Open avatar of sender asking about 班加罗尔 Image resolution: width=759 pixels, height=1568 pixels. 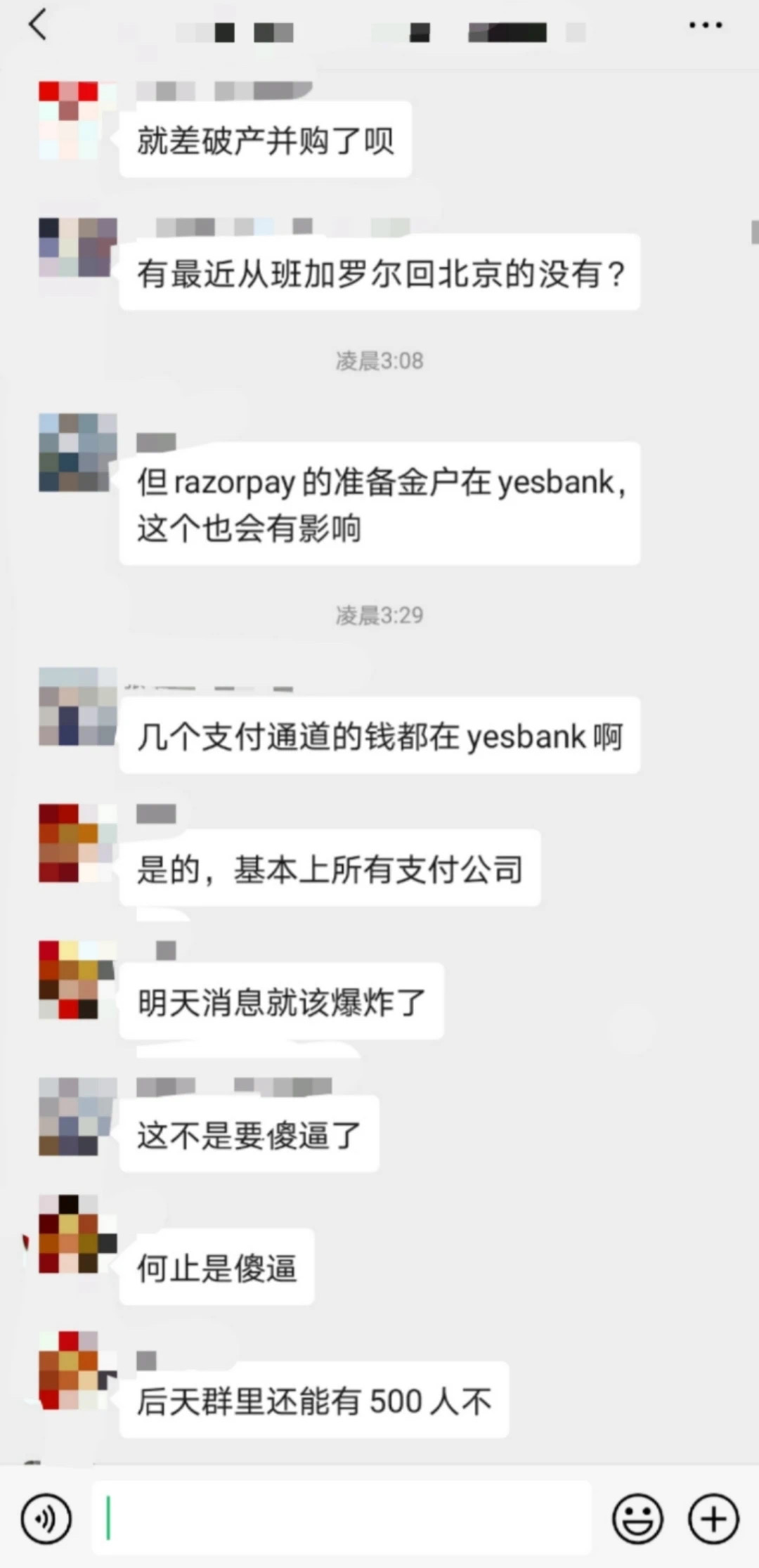point(77,247)
